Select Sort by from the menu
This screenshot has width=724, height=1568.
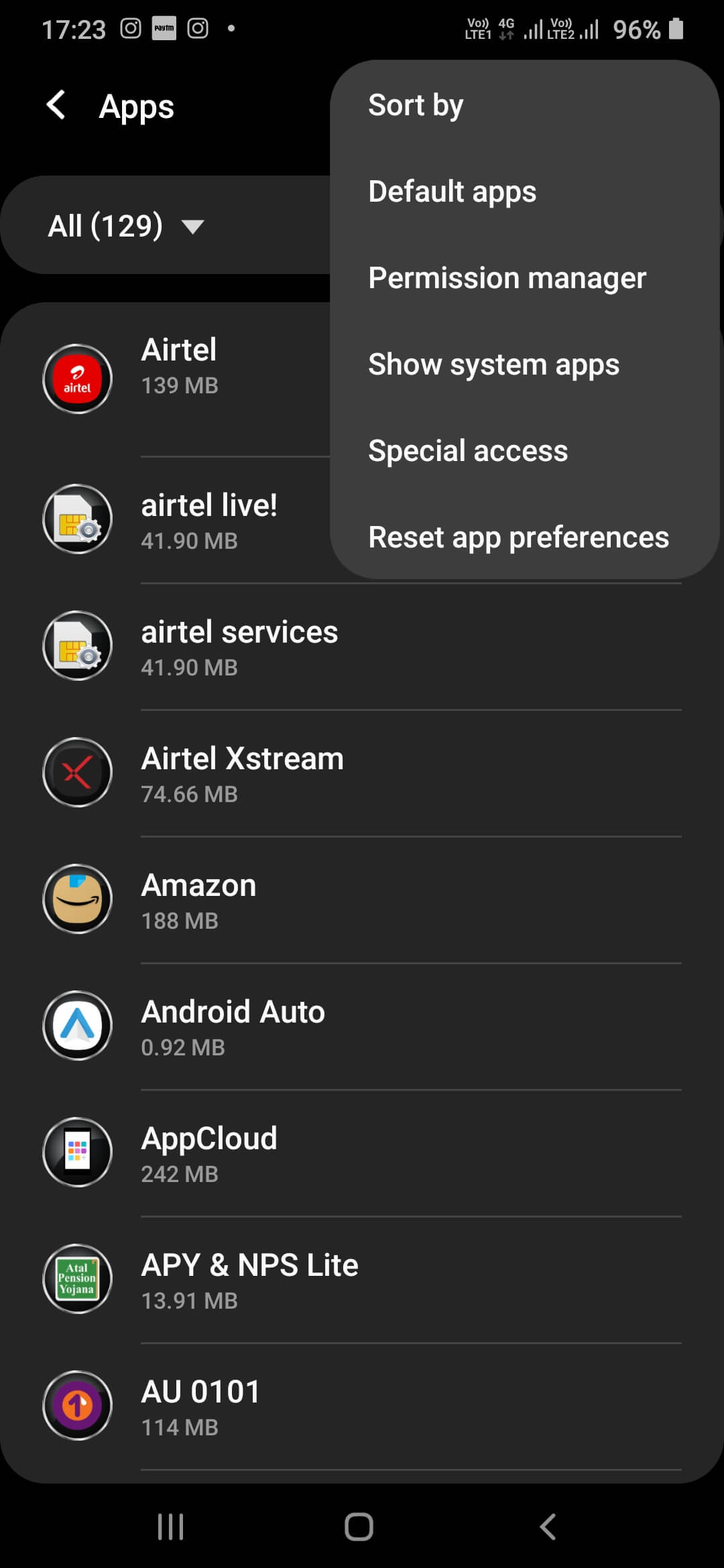414,104
